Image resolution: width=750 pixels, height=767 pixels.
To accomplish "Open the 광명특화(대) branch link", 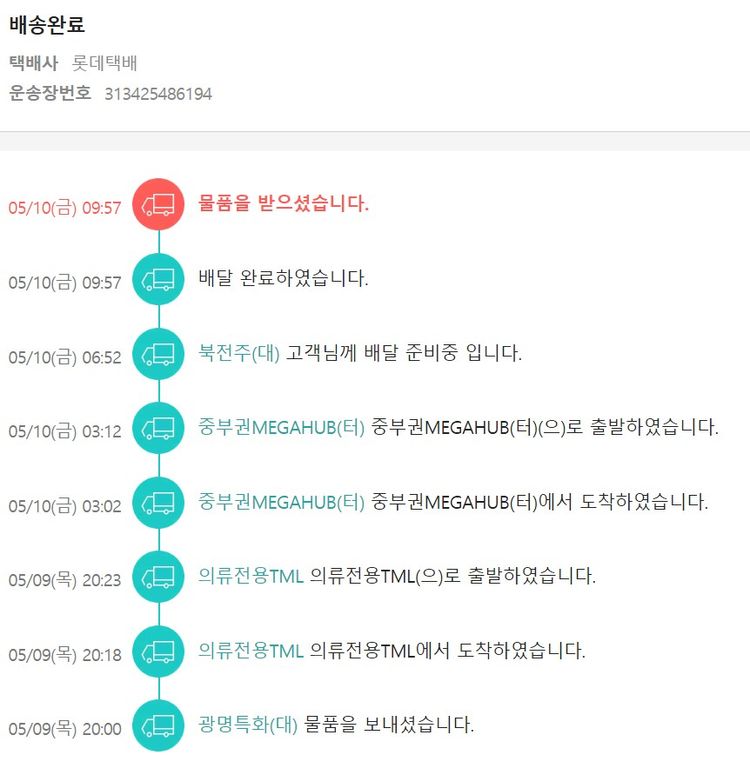I will click(248, 725).
